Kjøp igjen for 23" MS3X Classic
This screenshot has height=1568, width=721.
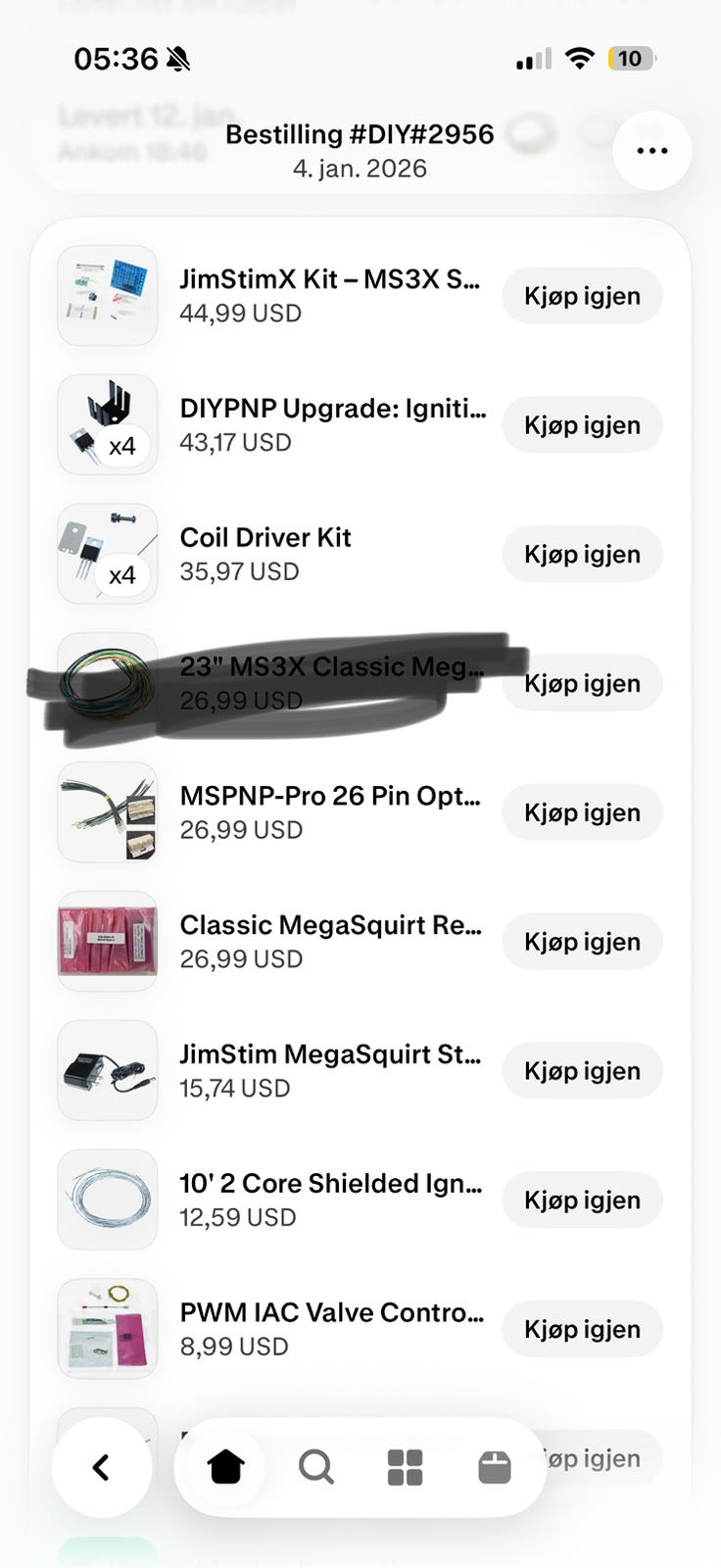click(582, 683)
